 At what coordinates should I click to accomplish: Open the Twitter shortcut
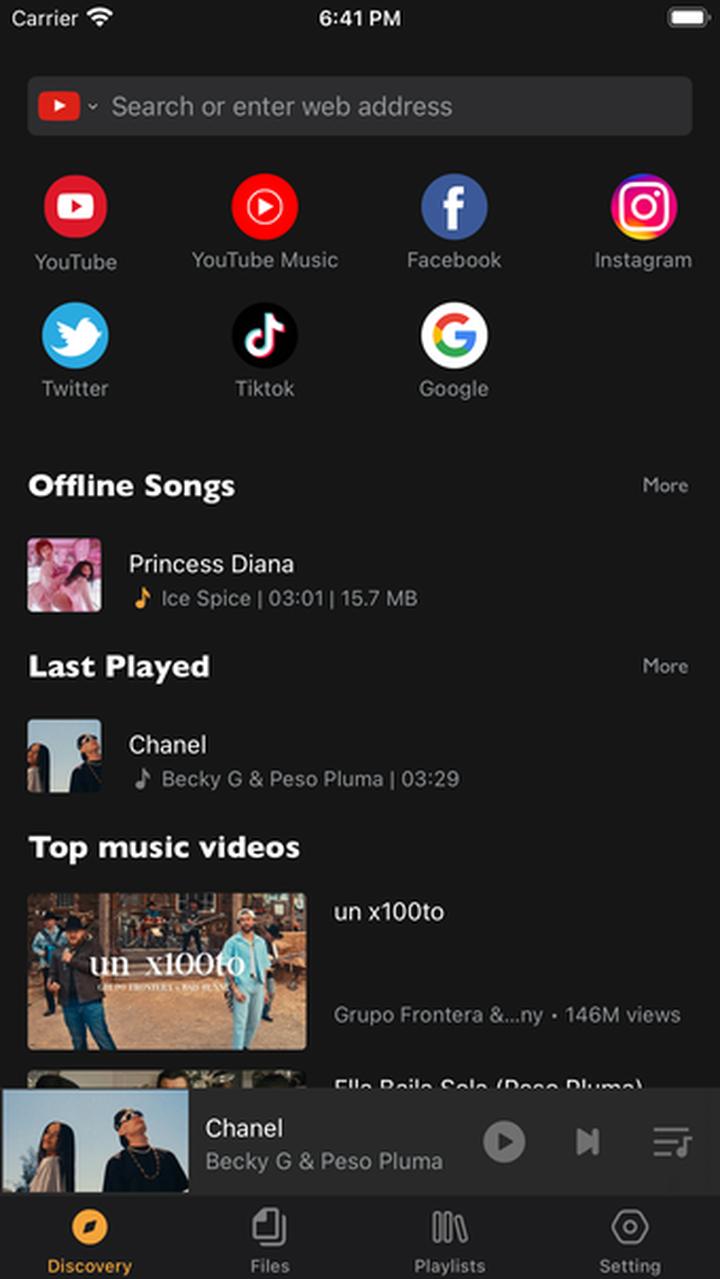click(x=75, y=335)
